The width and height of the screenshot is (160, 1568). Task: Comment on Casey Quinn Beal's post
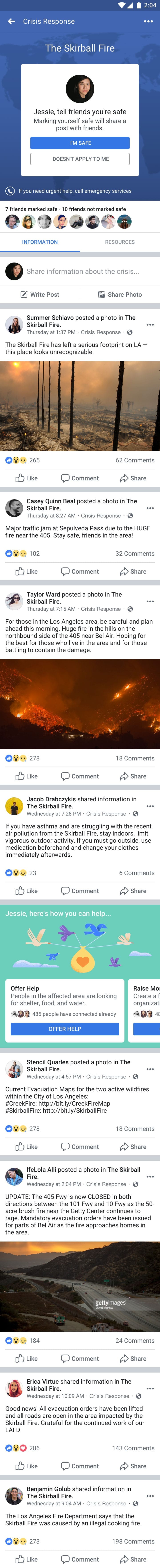(x=80, y=572)
